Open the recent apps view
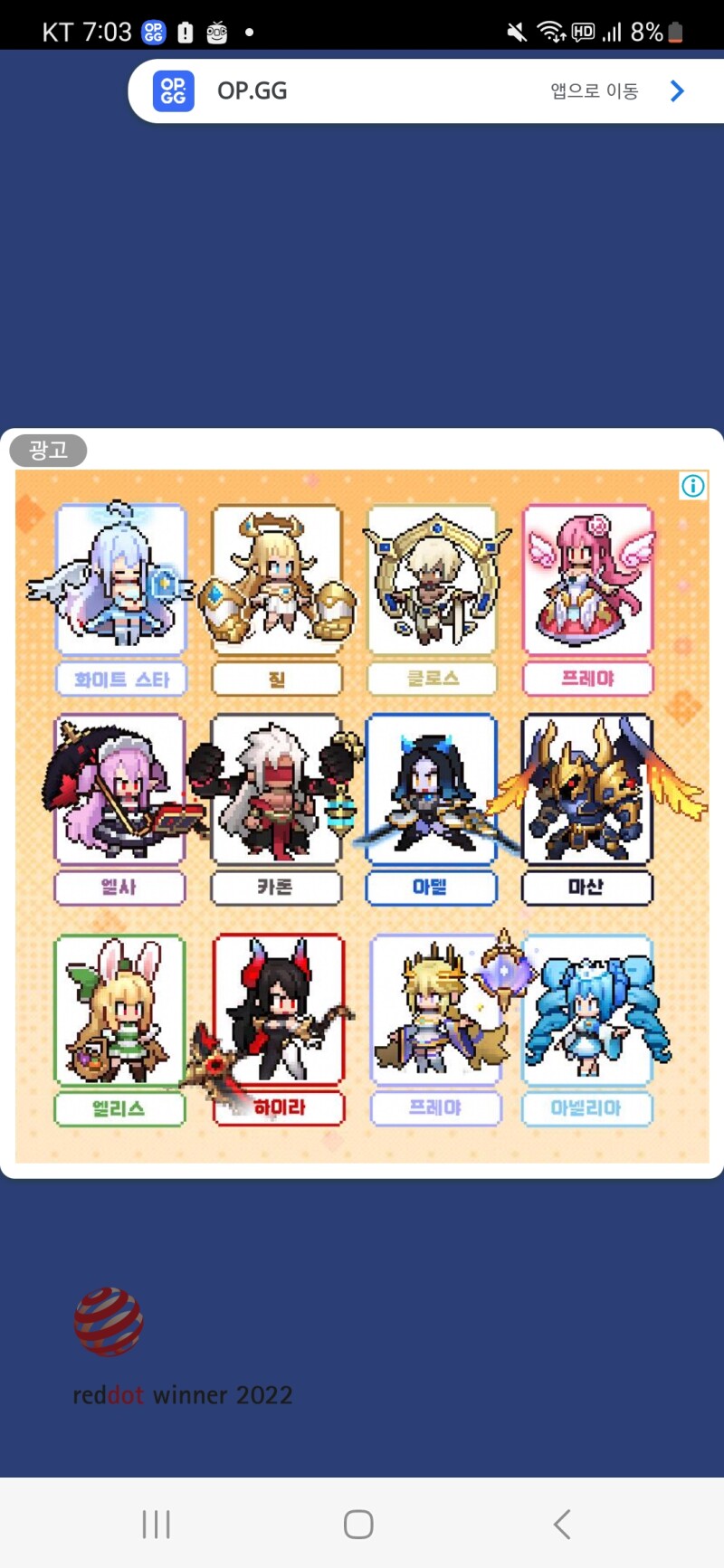This screenshot has width=724, height=1568. pyautogui.click(x=156, y=1524)
